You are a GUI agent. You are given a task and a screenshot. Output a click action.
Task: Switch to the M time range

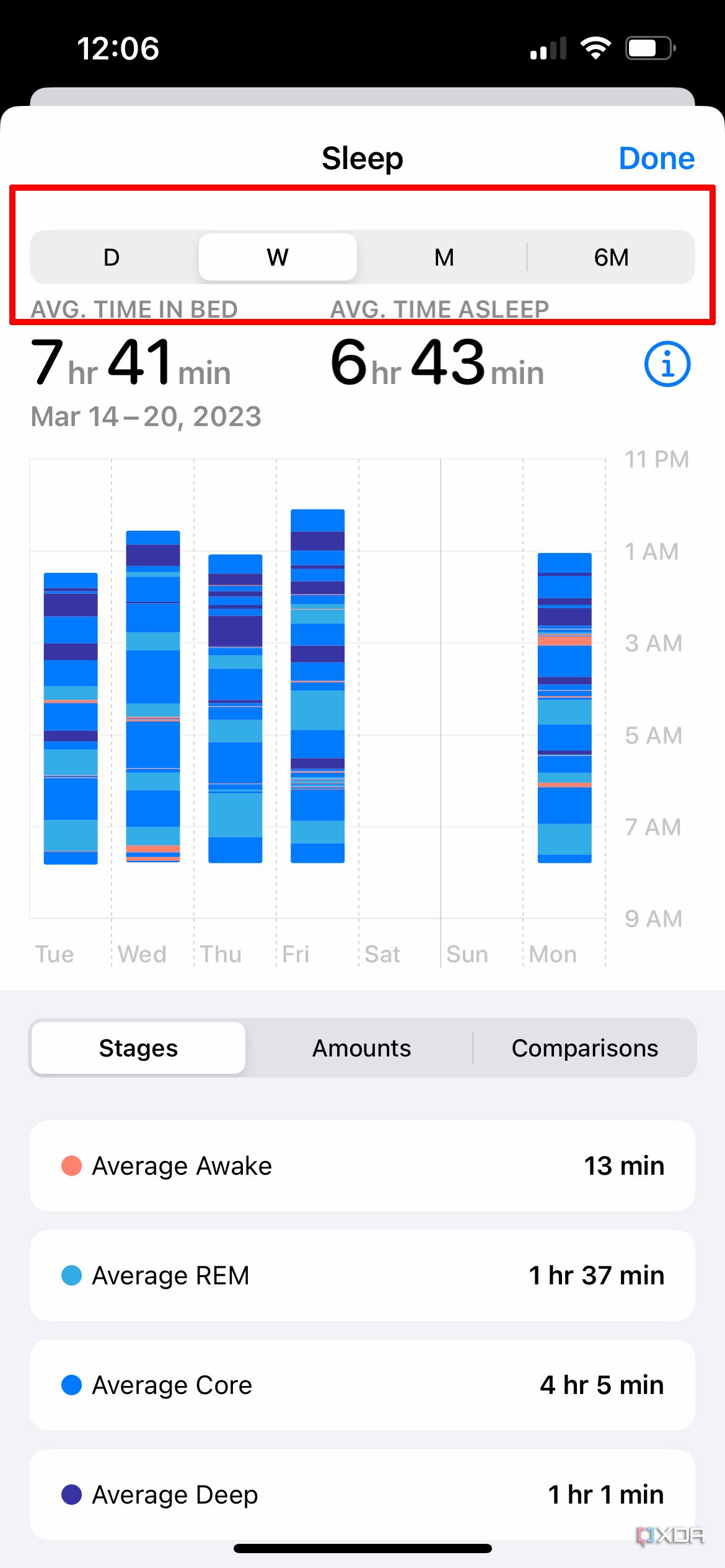[x=443, y=256]
